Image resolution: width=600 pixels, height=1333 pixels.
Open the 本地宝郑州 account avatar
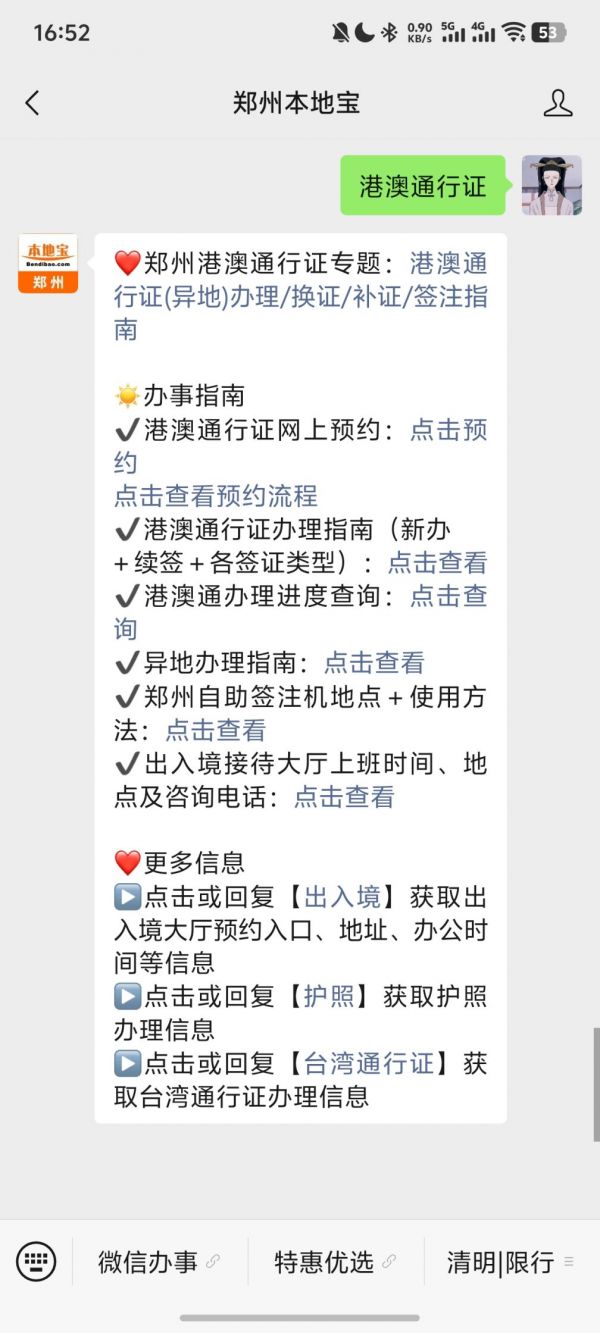click(x=48, y=264)
